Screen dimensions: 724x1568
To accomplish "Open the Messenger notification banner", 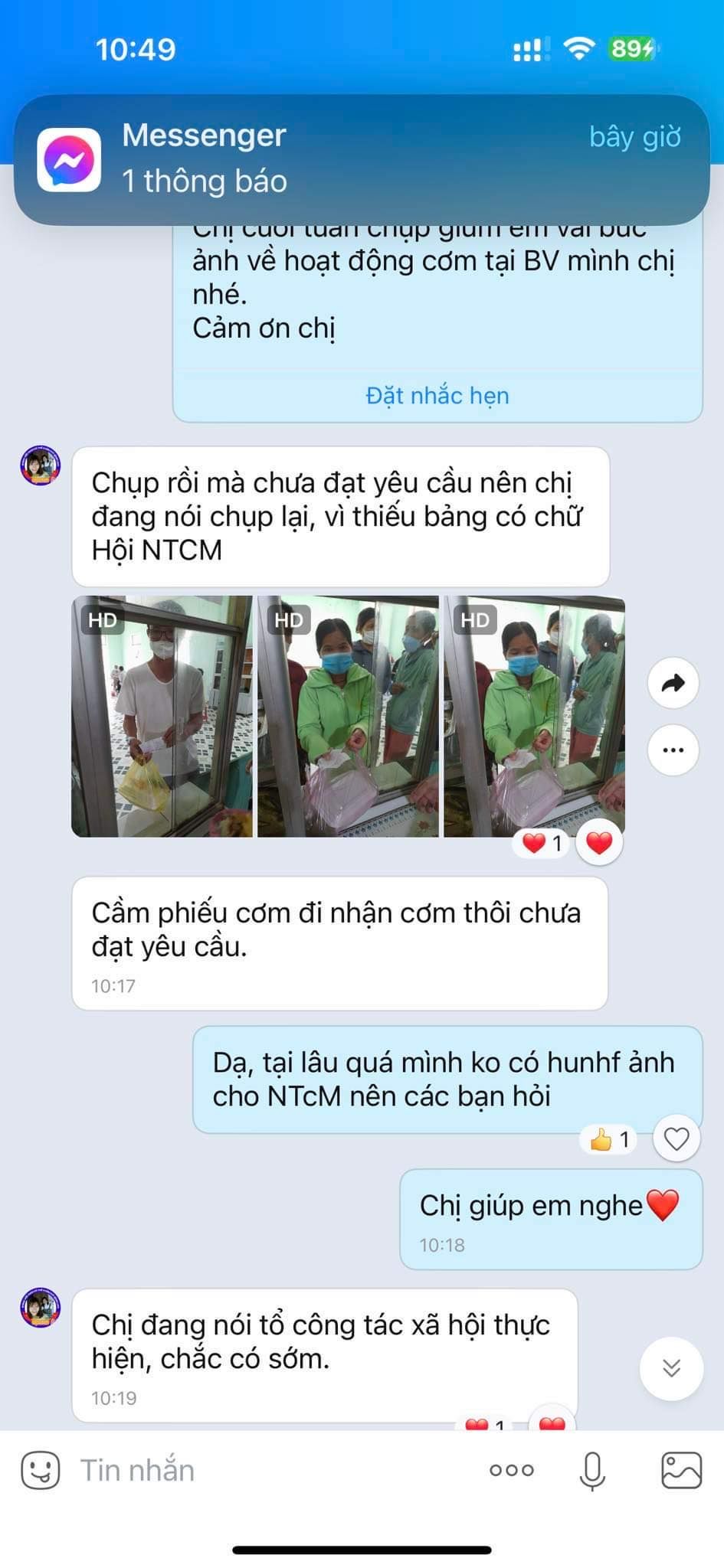I will (362, 159).
